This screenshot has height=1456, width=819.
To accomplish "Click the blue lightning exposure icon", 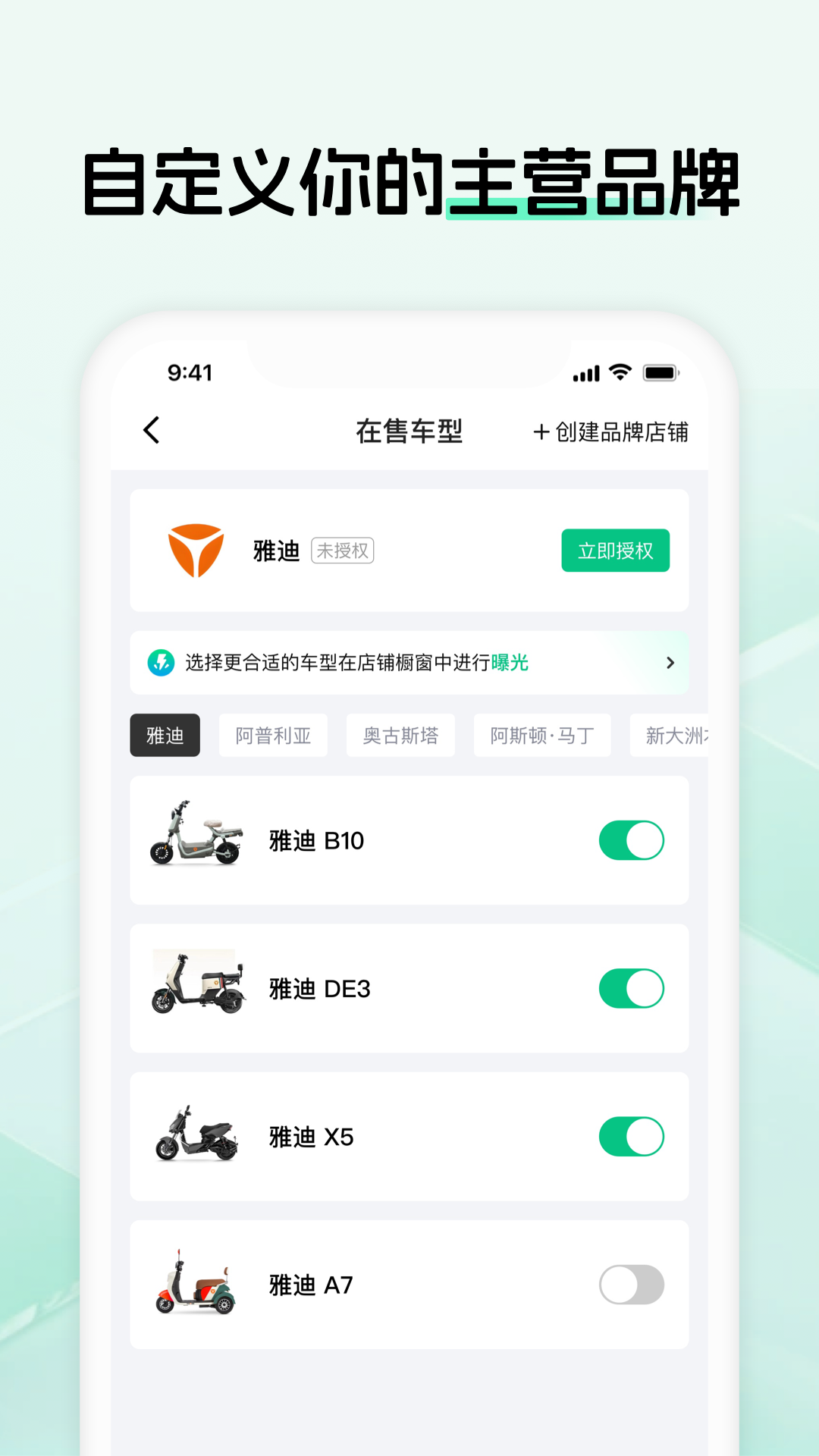I will pos(158,663).
